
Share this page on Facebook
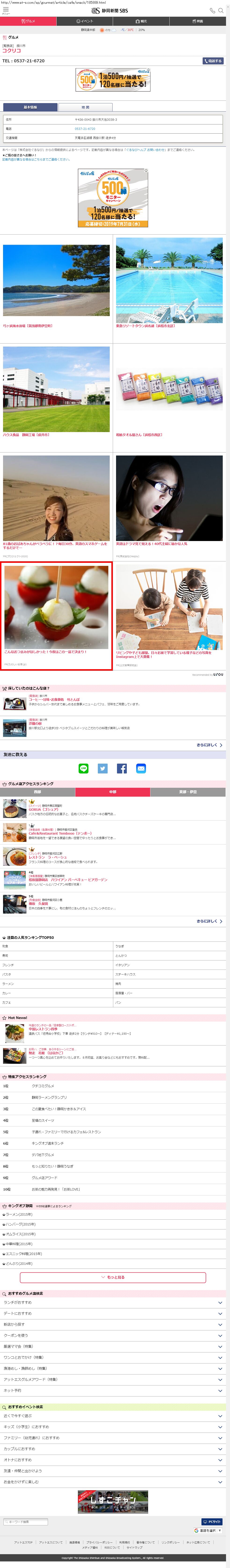122,768
